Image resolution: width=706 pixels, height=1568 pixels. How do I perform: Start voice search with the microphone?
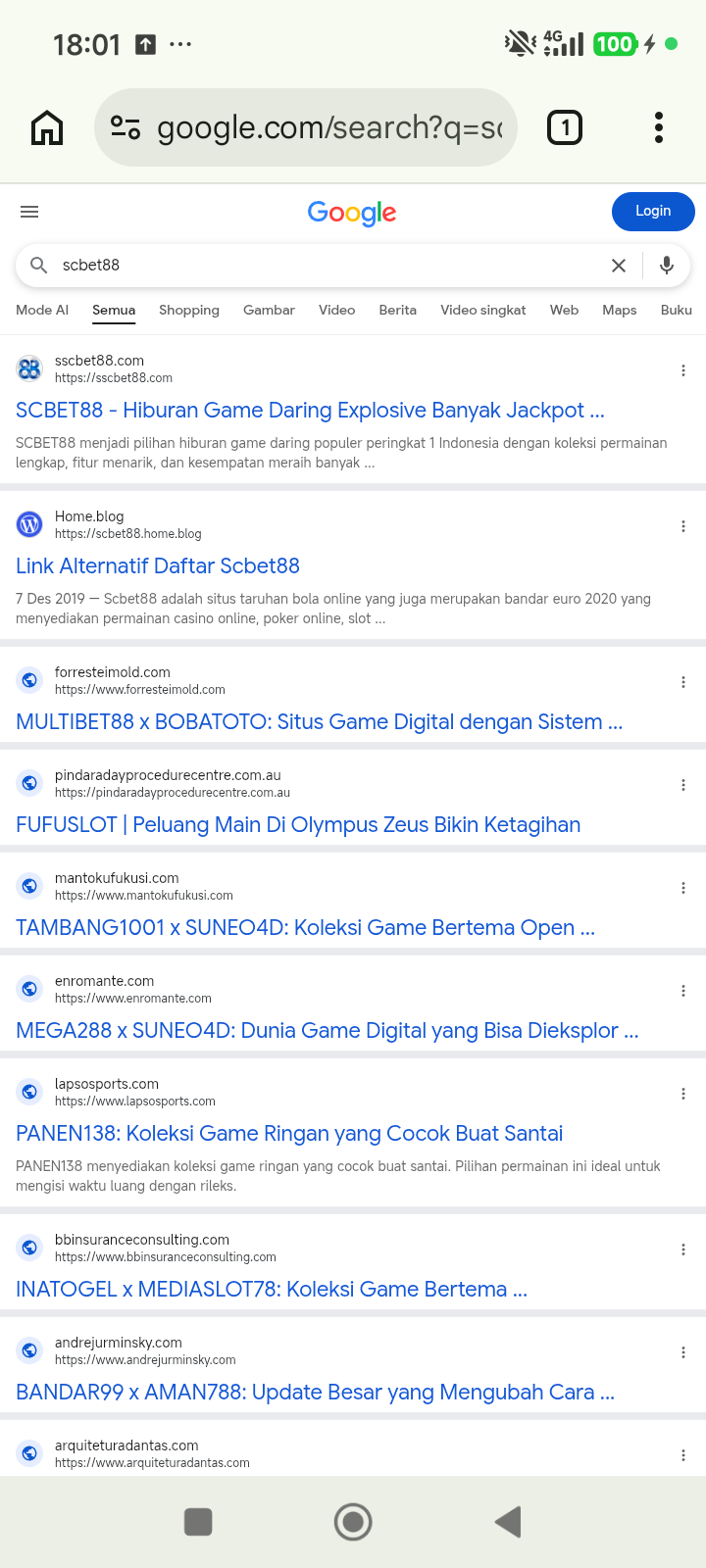(667, 266)
